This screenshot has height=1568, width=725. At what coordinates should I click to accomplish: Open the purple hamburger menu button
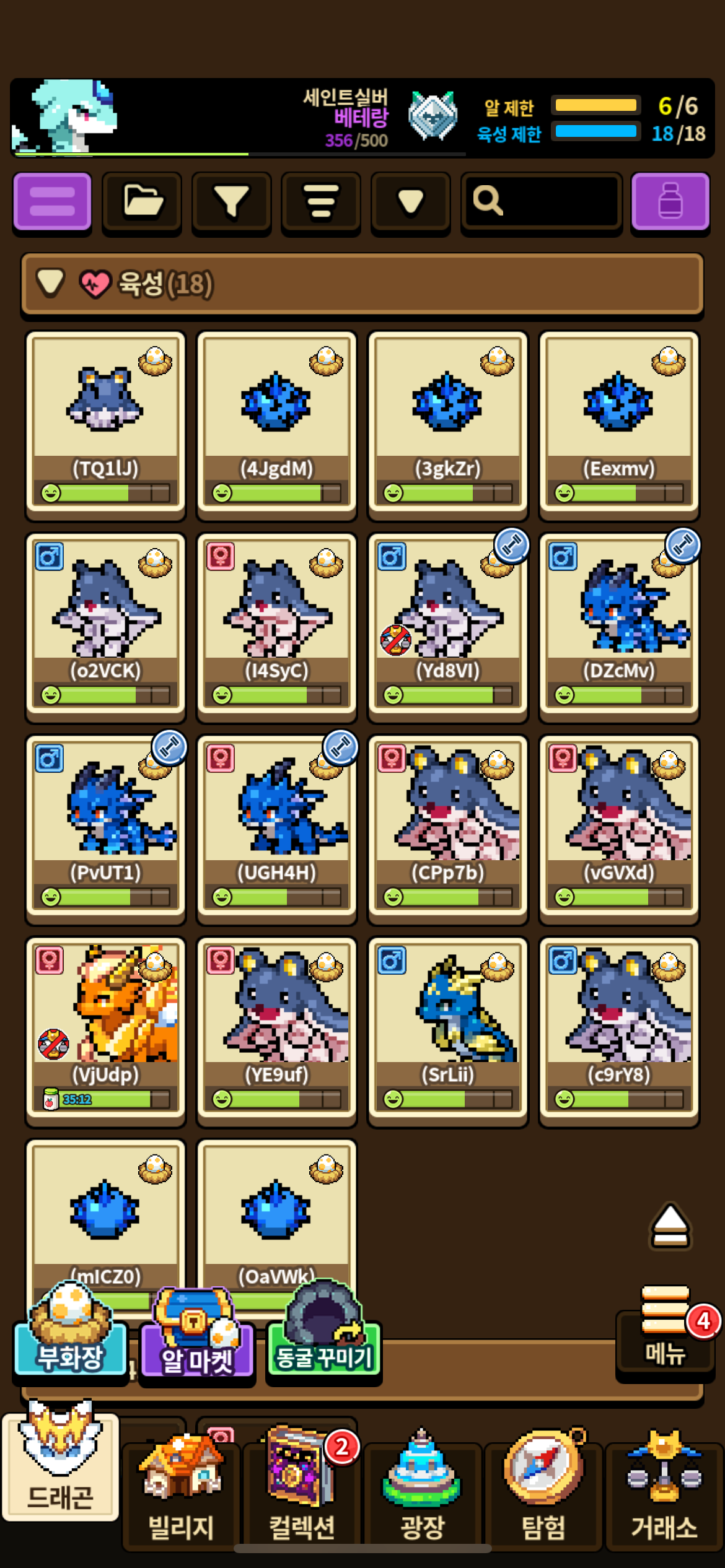click(x=52, y=202)
